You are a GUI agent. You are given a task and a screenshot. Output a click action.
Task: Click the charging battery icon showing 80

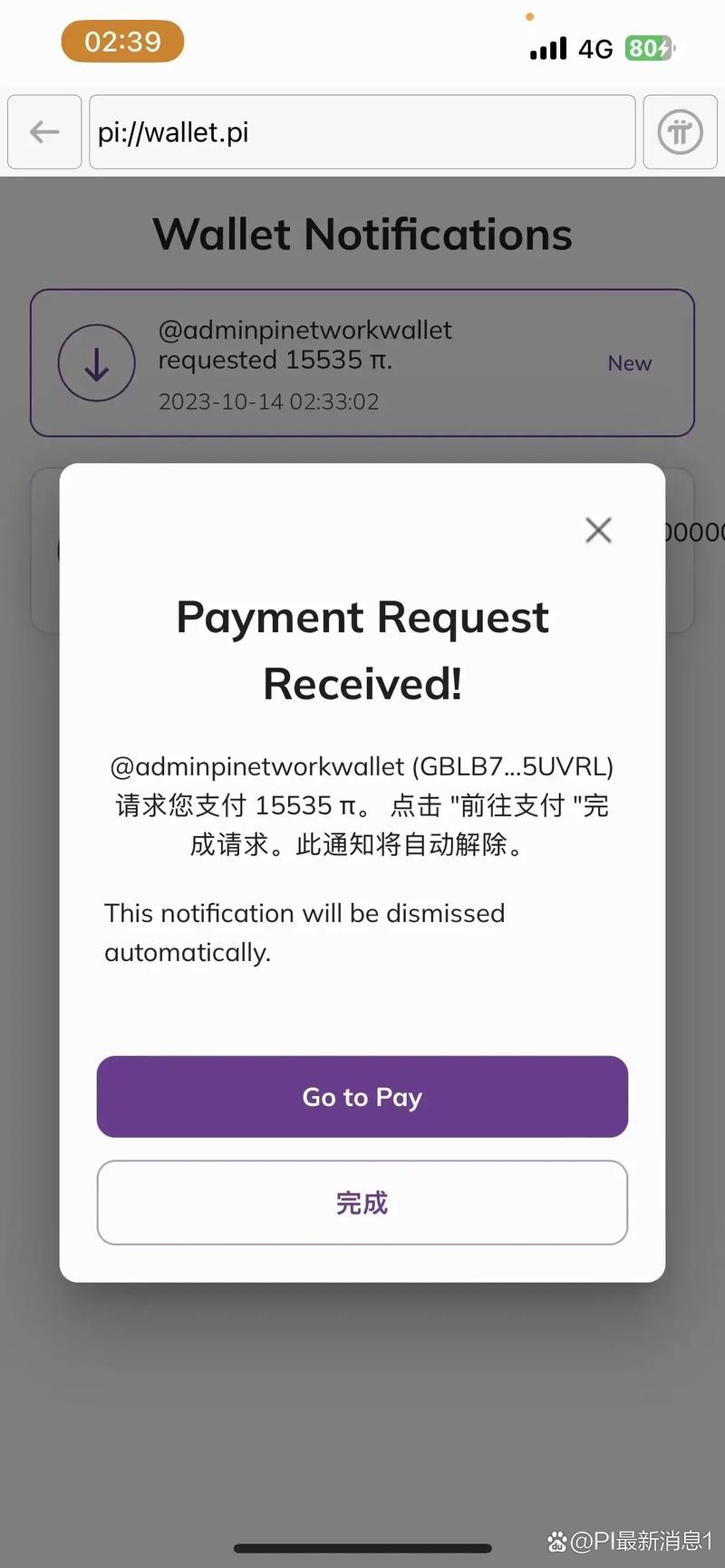(649, 48)
